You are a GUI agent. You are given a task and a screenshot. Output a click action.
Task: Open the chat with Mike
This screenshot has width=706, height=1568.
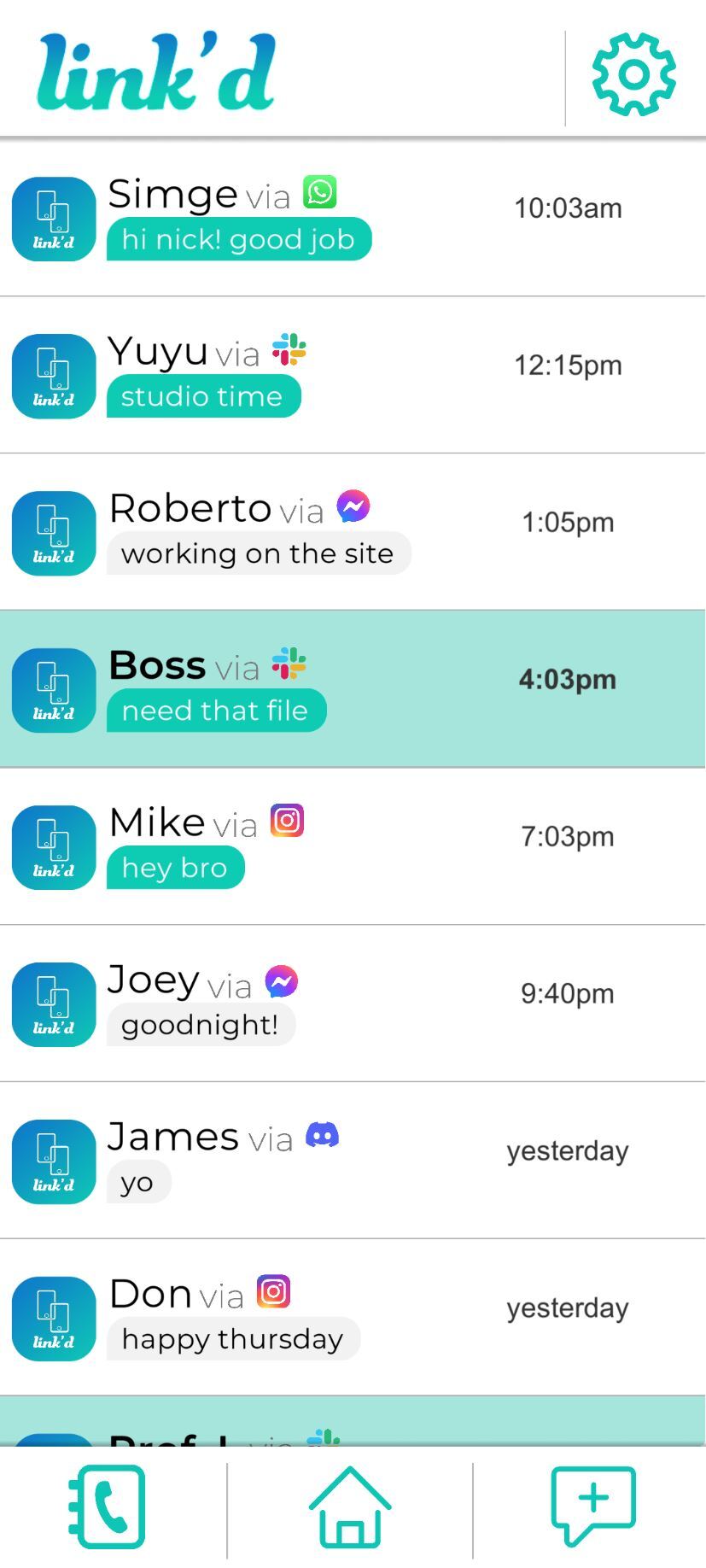point(341,846)
